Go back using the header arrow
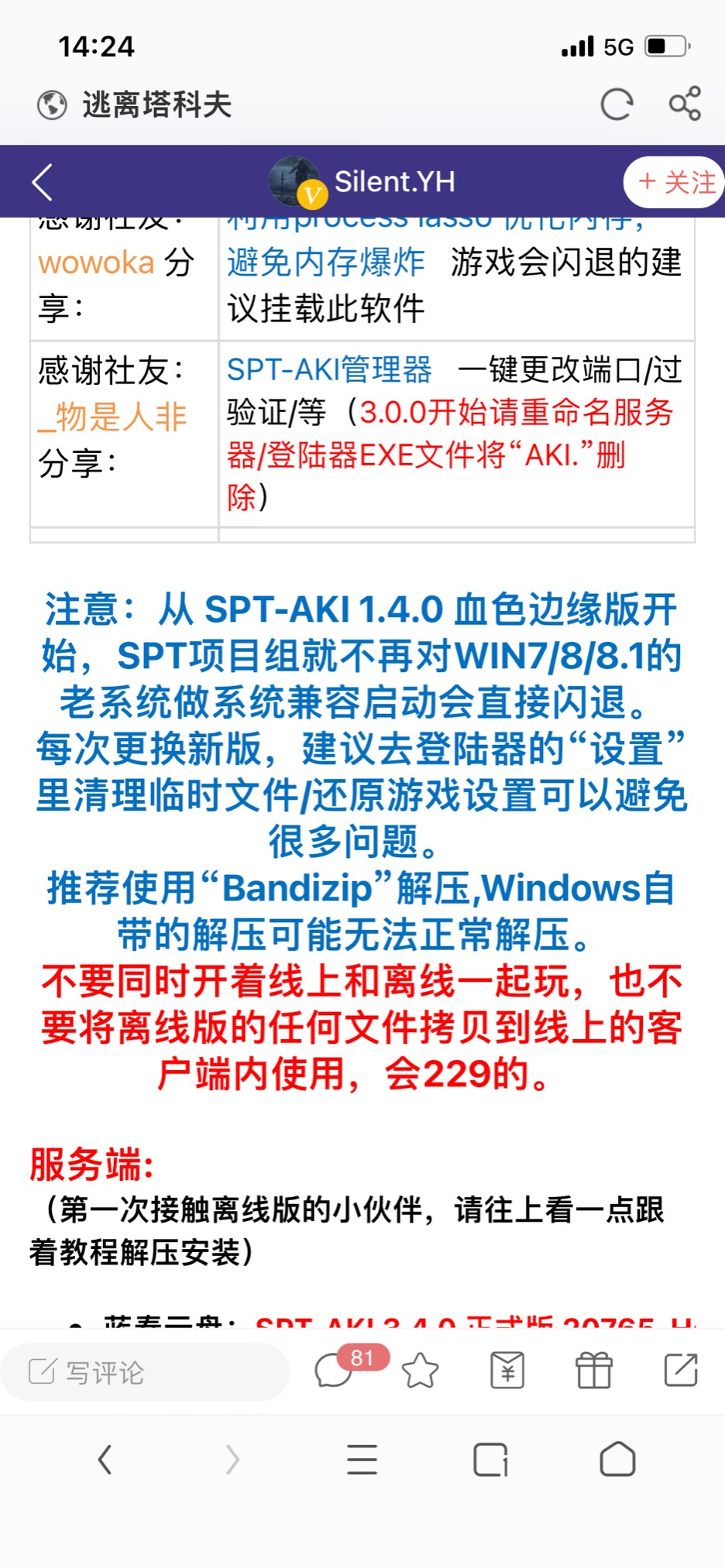Image resolution: width=725 pixels, height=1568 pixels. tap(43, 182)
